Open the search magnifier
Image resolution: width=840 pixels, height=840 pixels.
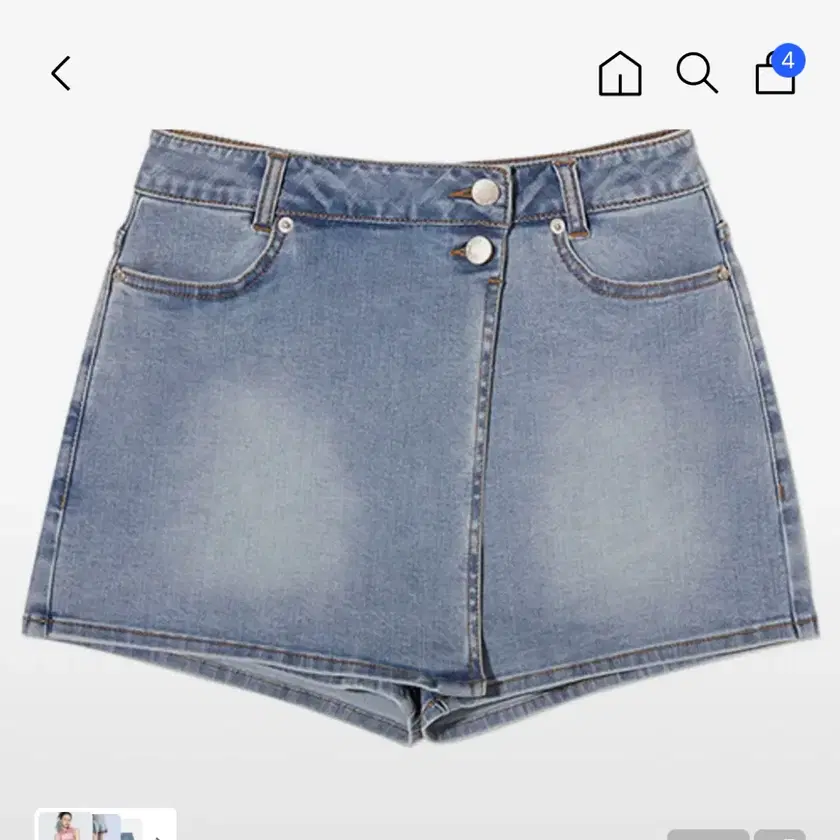696,73
